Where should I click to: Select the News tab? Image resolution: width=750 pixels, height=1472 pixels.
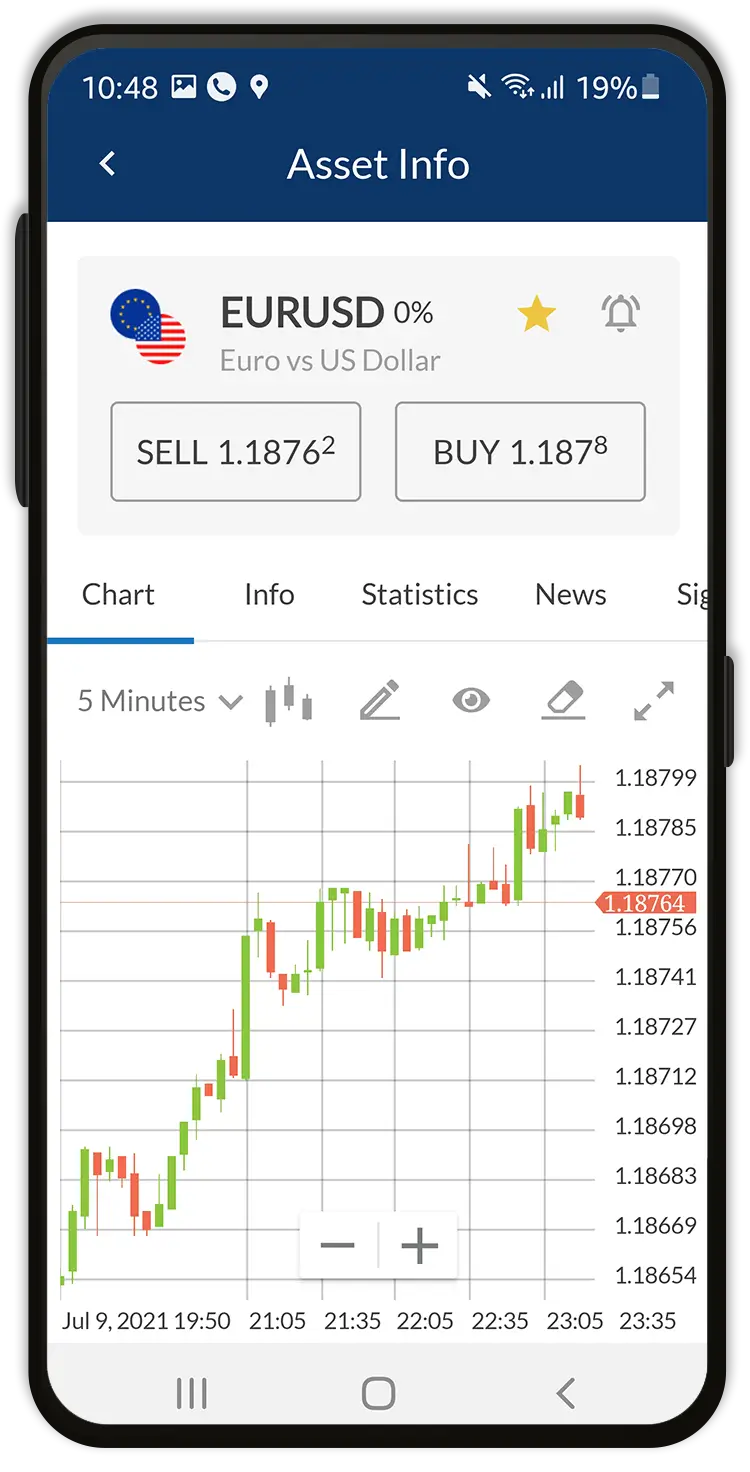tap(571, 594)
